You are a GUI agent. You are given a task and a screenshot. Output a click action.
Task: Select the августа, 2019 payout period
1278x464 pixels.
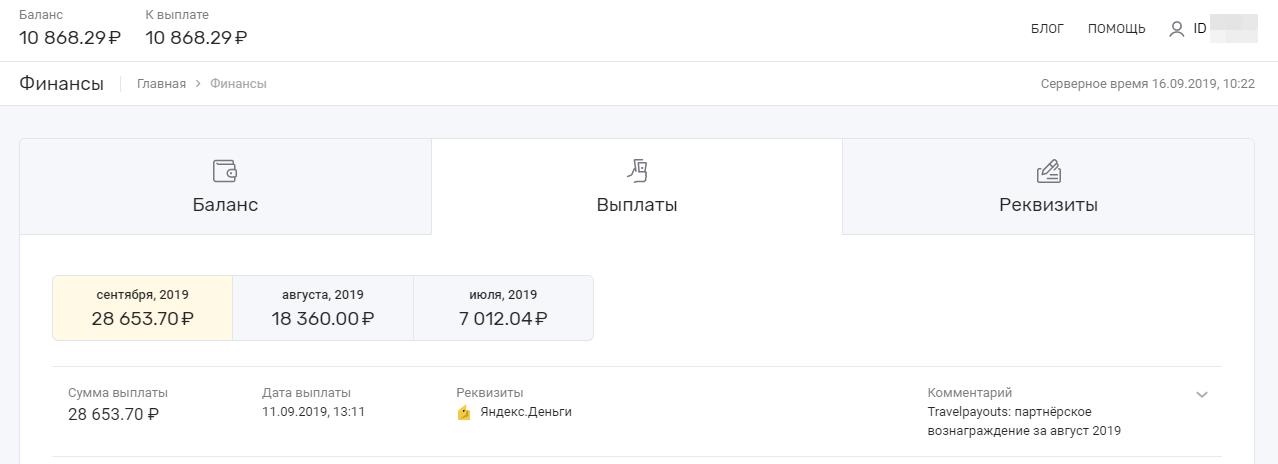coord(323,308)
